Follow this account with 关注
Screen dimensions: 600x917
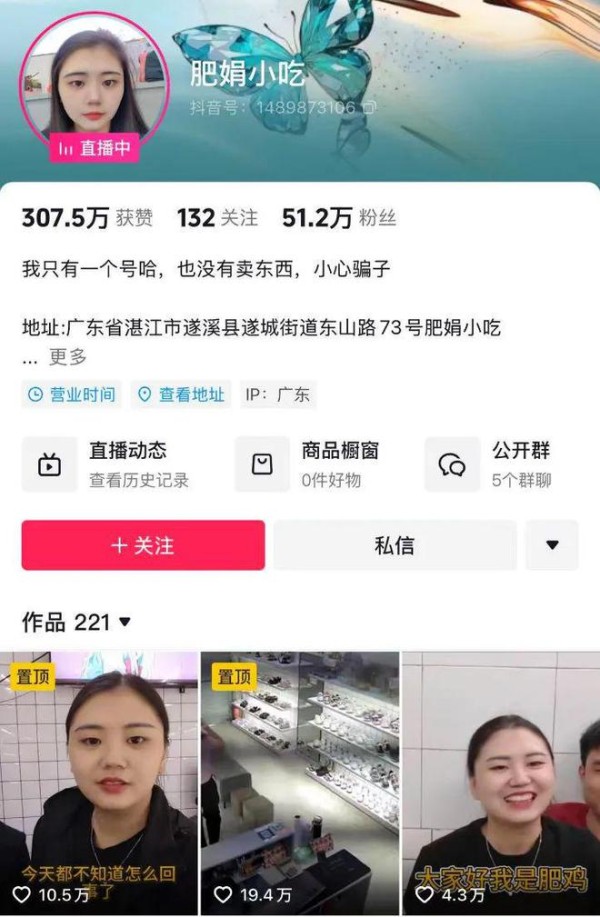tap(143, 545)
